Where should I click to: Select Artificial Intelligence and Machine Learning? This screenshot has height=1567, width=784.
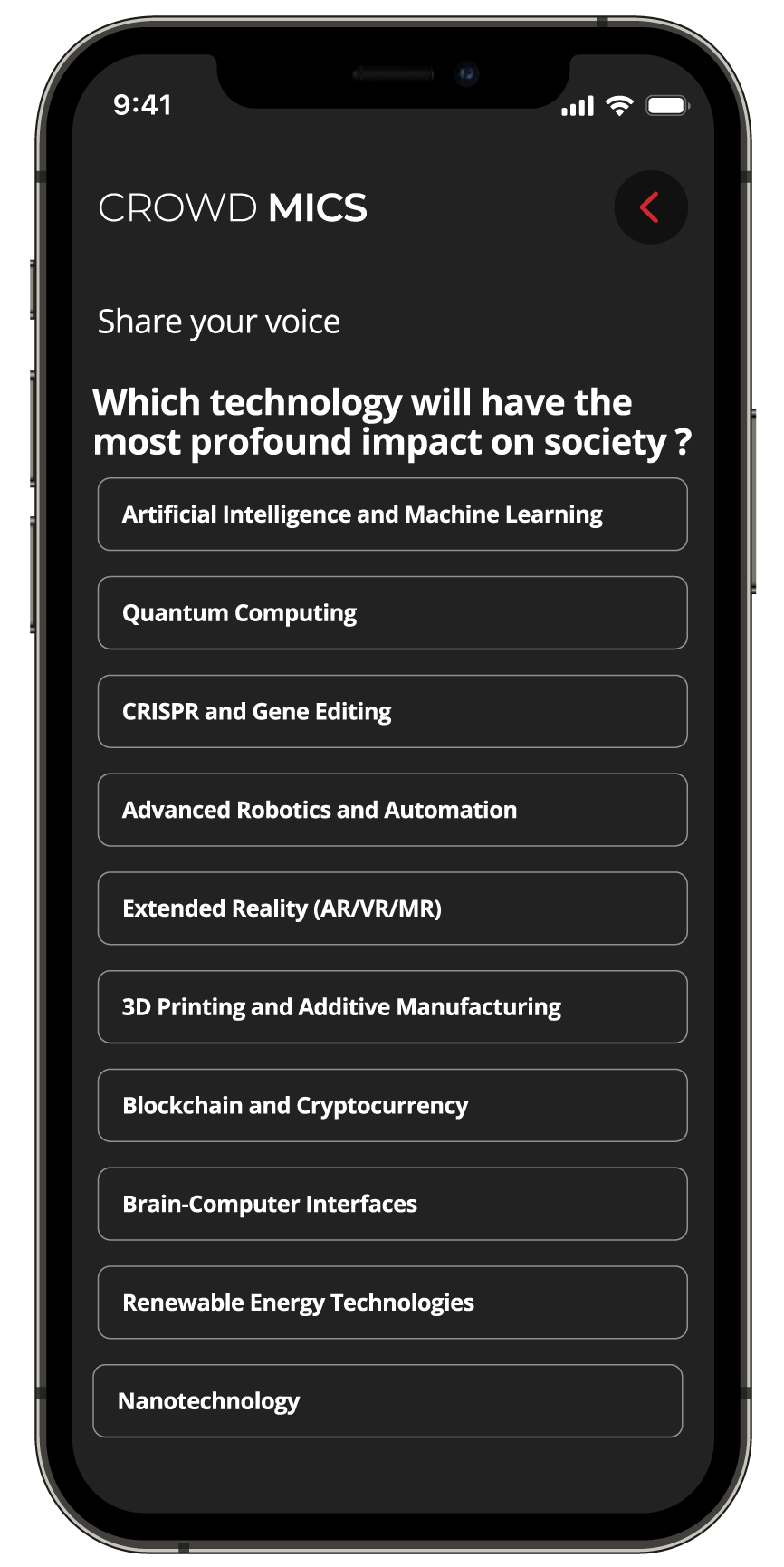tap(392, 514)
